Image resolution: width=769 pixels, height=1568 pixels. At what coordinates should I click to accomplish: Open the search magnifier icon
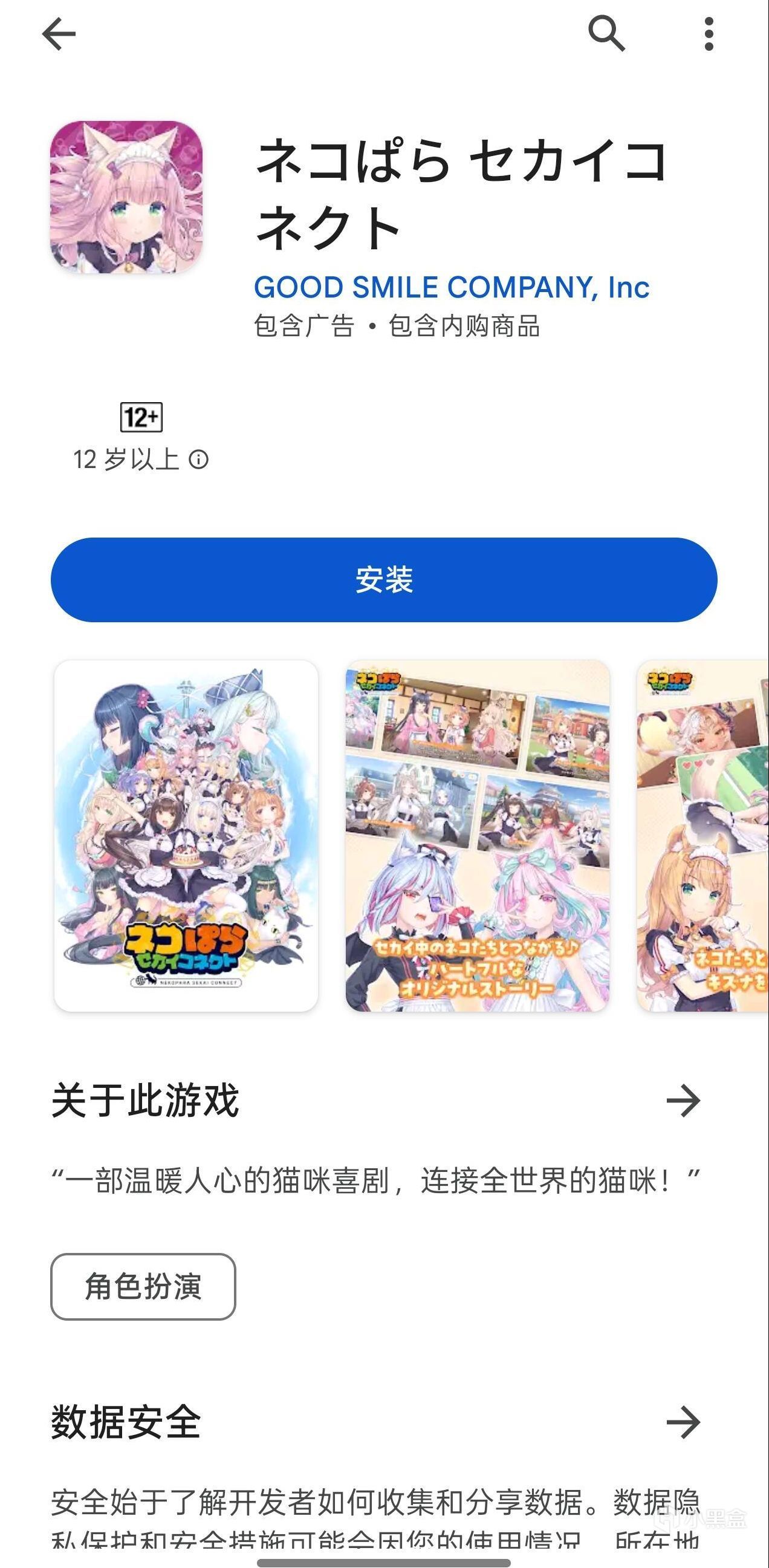tap(606, 33)
